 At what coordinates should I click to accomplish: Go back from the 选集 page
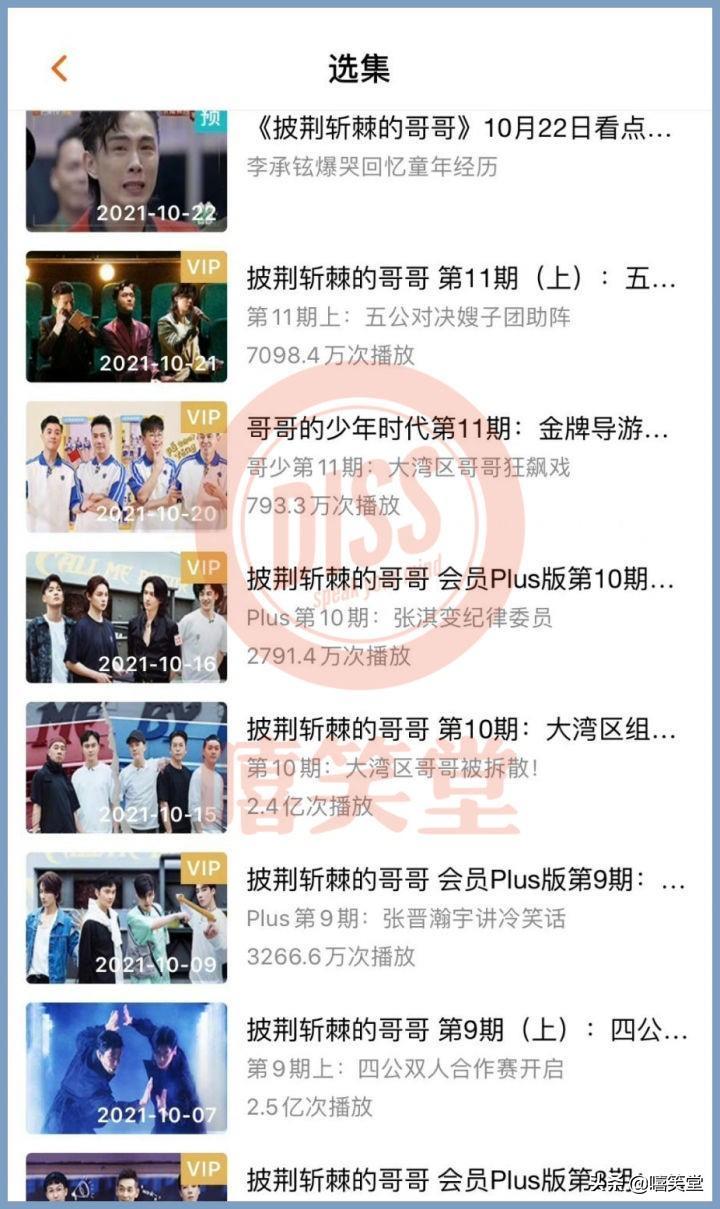pos(59,68)
